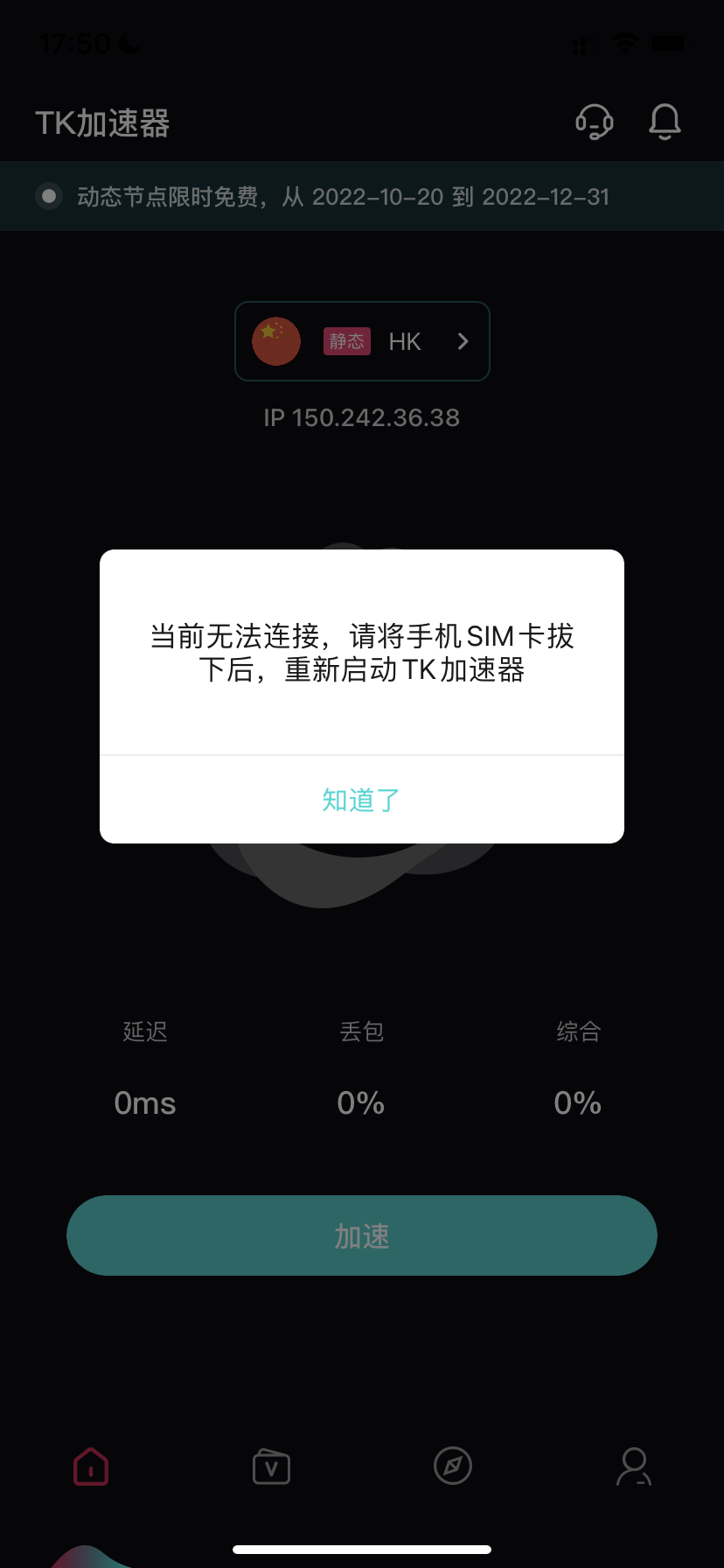Viewport: 724px width, 1568px height.
Task: Open the notifications bell
Action: click(665, 122)
